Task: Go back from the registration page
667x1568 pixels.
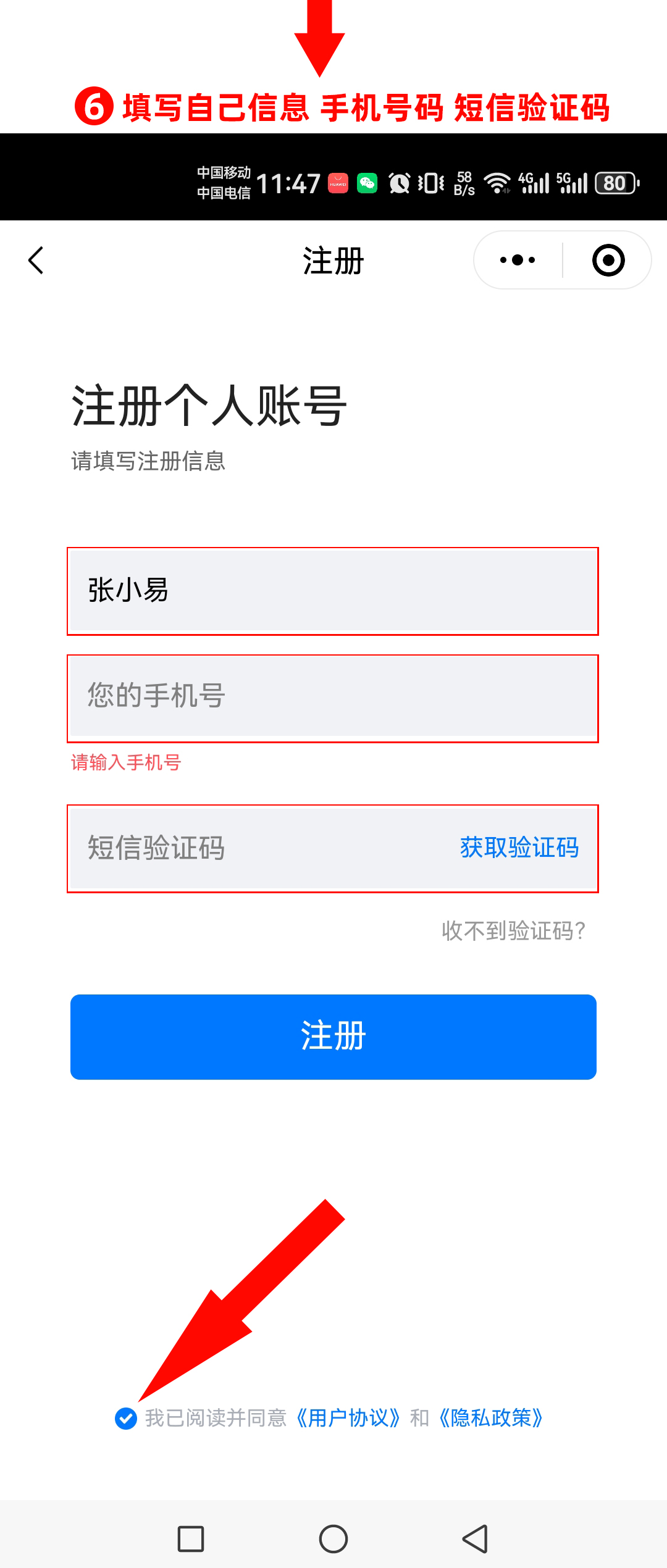Action: (36, 260)
